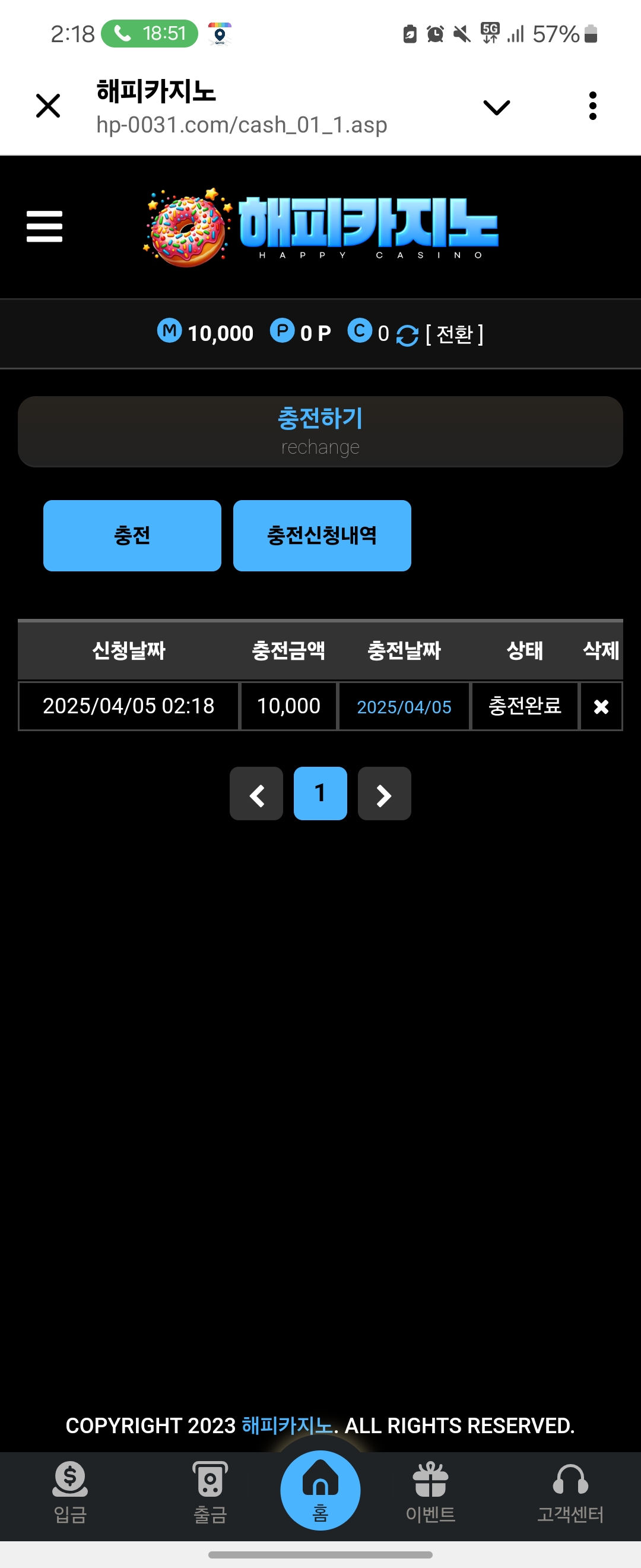The image size is (641, 1568).
Task: Select page 1 in pagination
Action: (320, 794)
